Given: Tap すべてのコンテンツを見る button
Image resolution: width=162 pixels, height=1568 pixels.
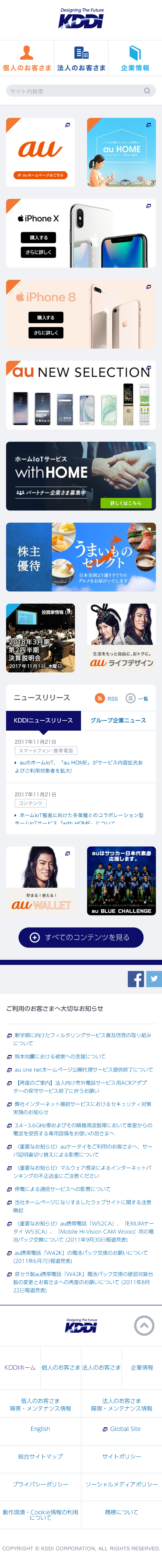Looking at the screenshot, I should (x=81, y=937).
